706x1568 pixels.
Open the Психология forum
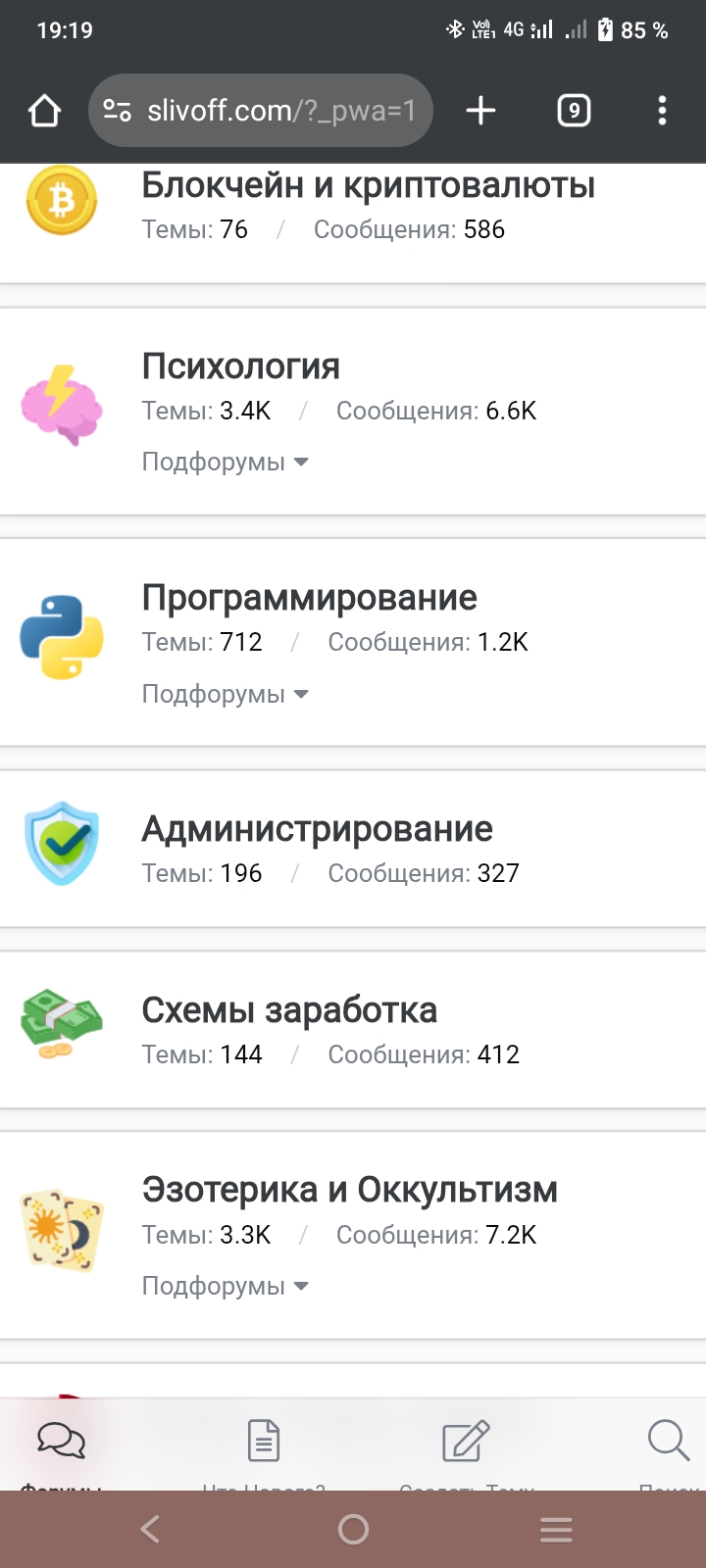tap(240, 367)
